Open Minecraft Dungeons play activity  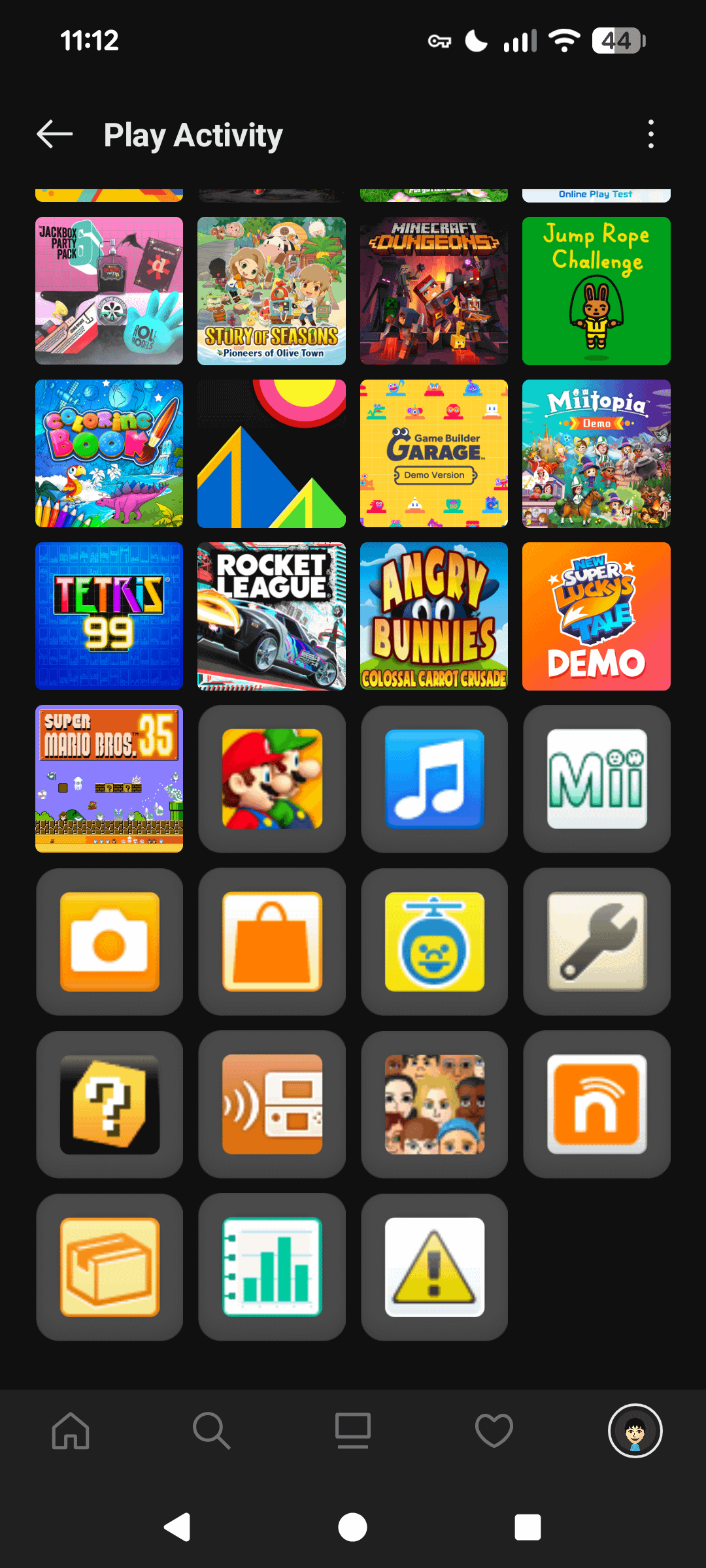(x=434, y=291)
